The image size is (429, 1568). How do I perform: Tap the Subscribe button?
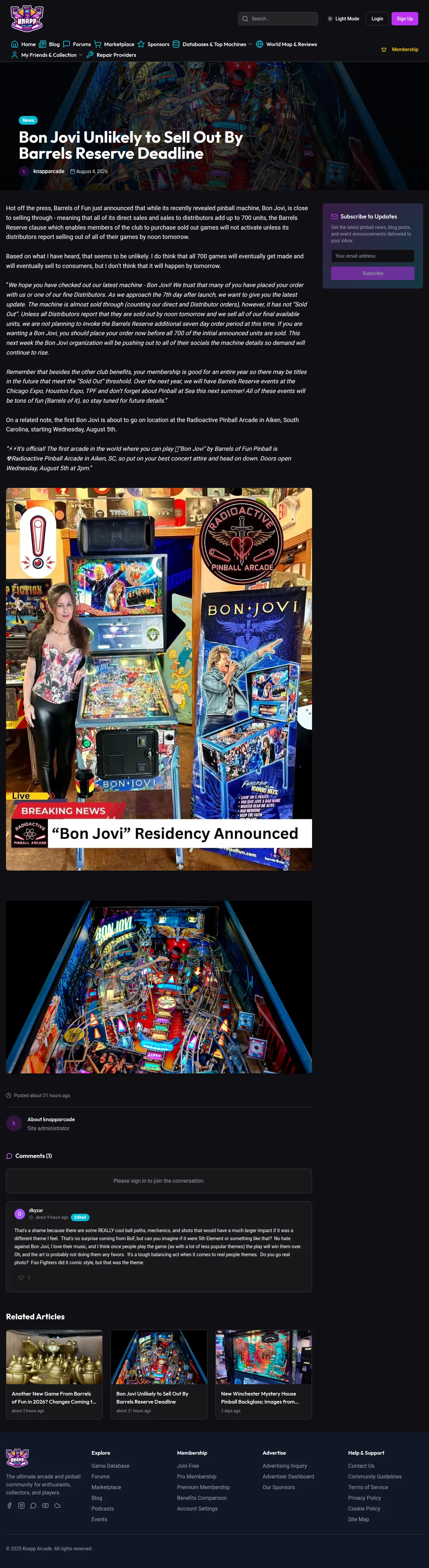373,273
